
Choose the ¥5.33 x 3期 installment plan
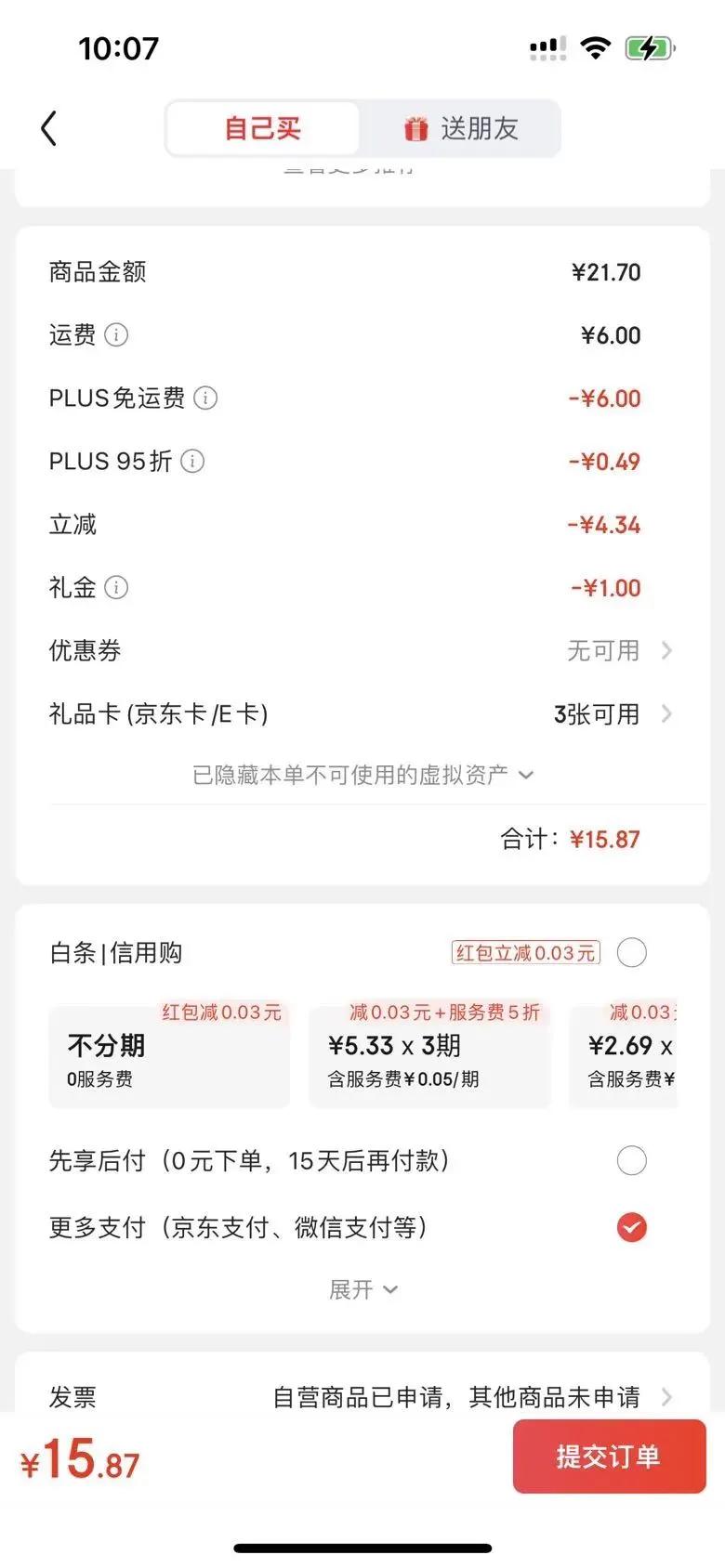point(429,1057)
